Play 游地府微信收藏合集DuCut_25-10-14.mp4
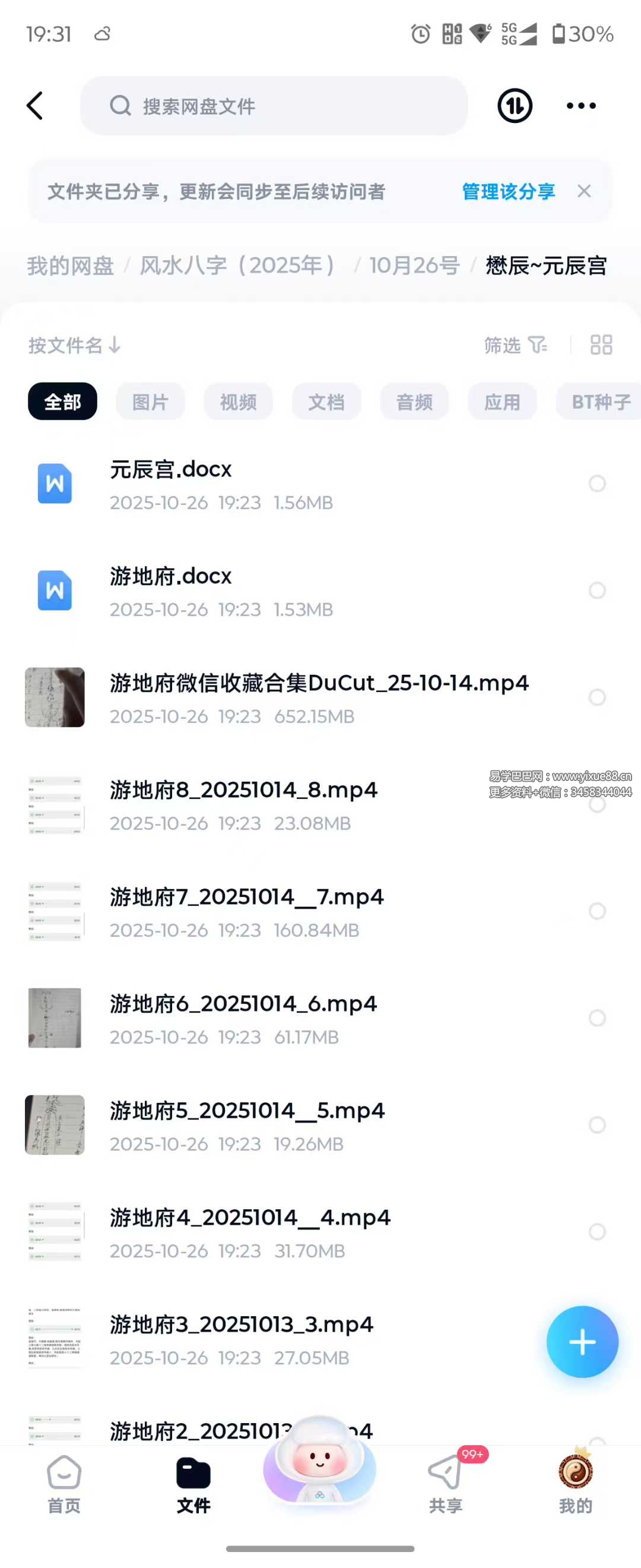 [x=319, y=684]
